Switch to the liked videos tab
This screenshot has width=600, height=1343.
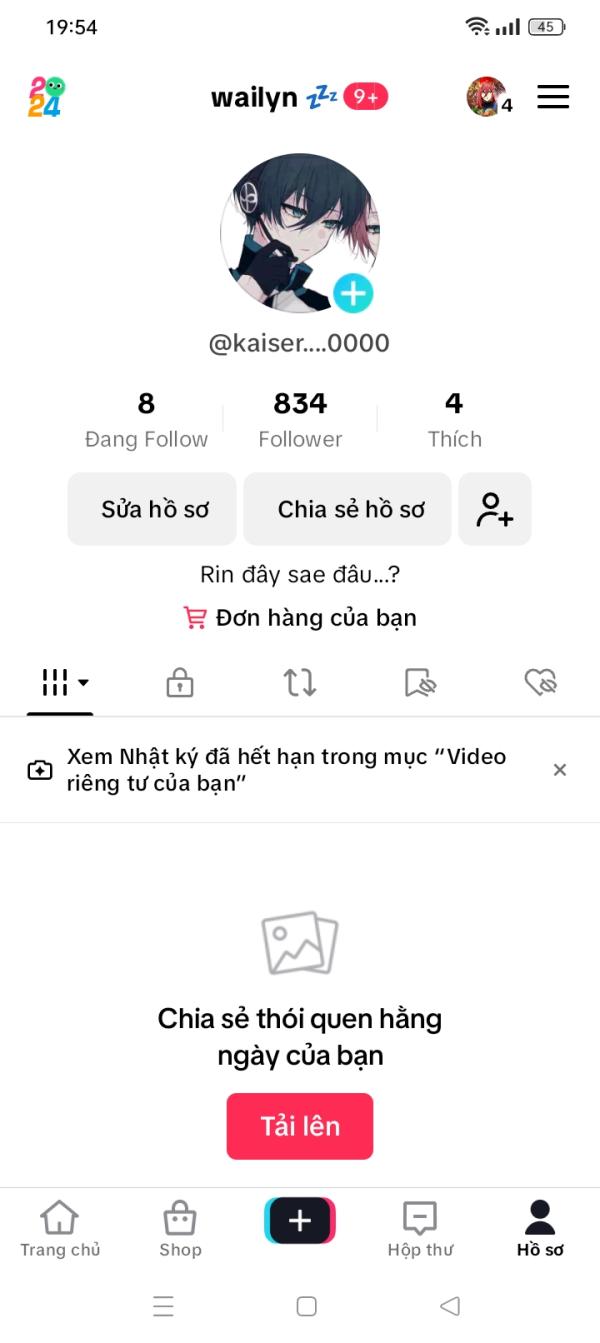[x=541, y=683]
